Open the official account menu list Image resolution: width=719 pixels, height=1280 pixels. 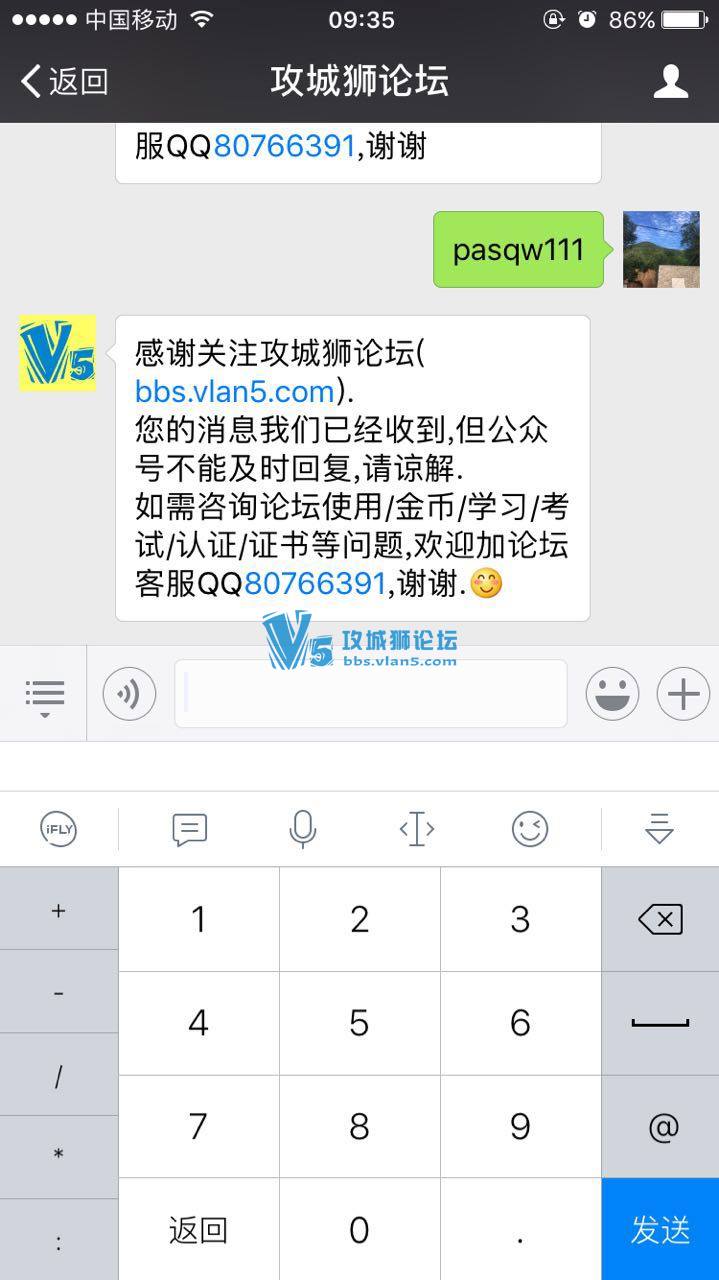click(44, 695)
